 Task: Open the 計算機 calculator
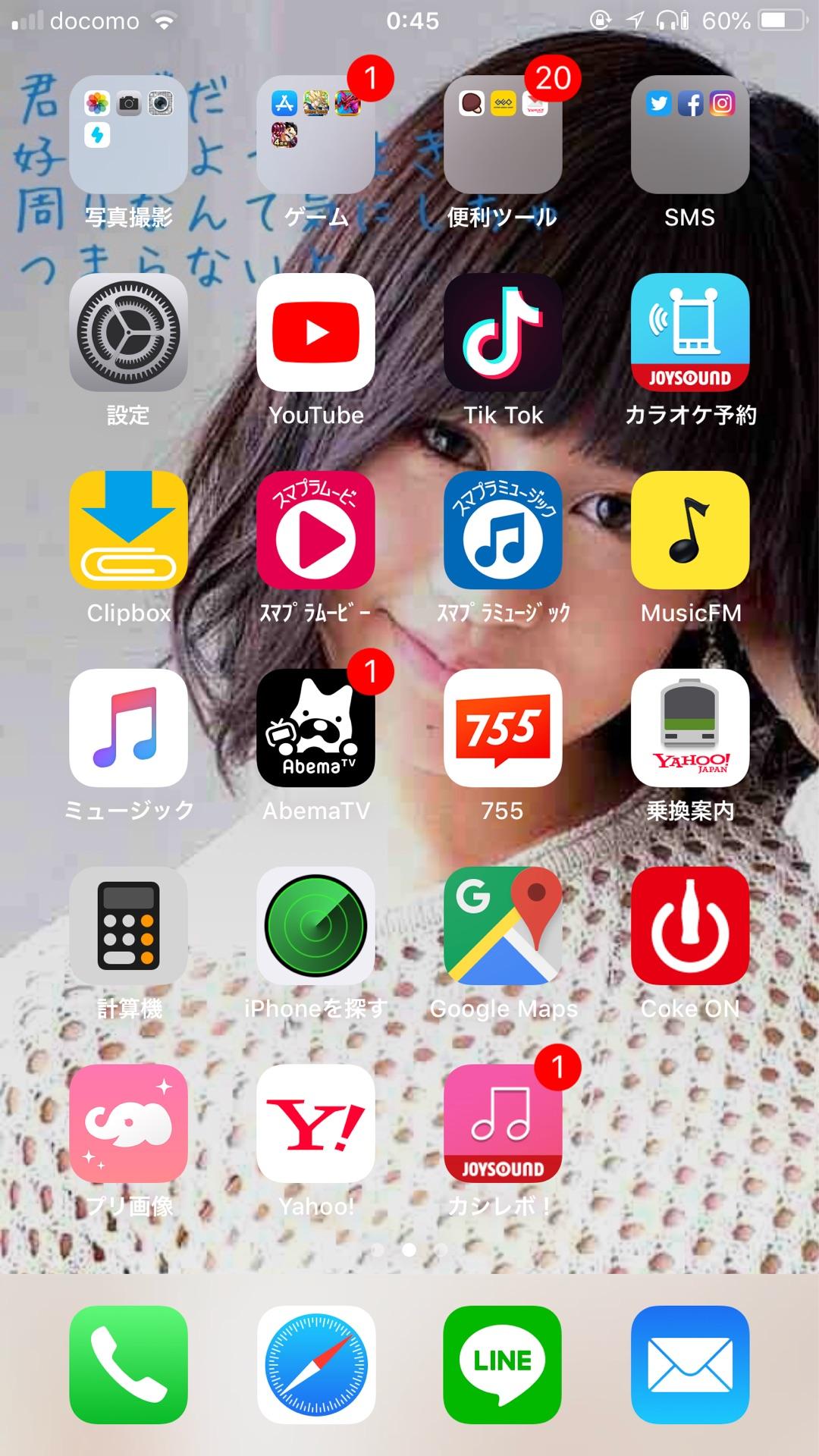pos(128,926)
